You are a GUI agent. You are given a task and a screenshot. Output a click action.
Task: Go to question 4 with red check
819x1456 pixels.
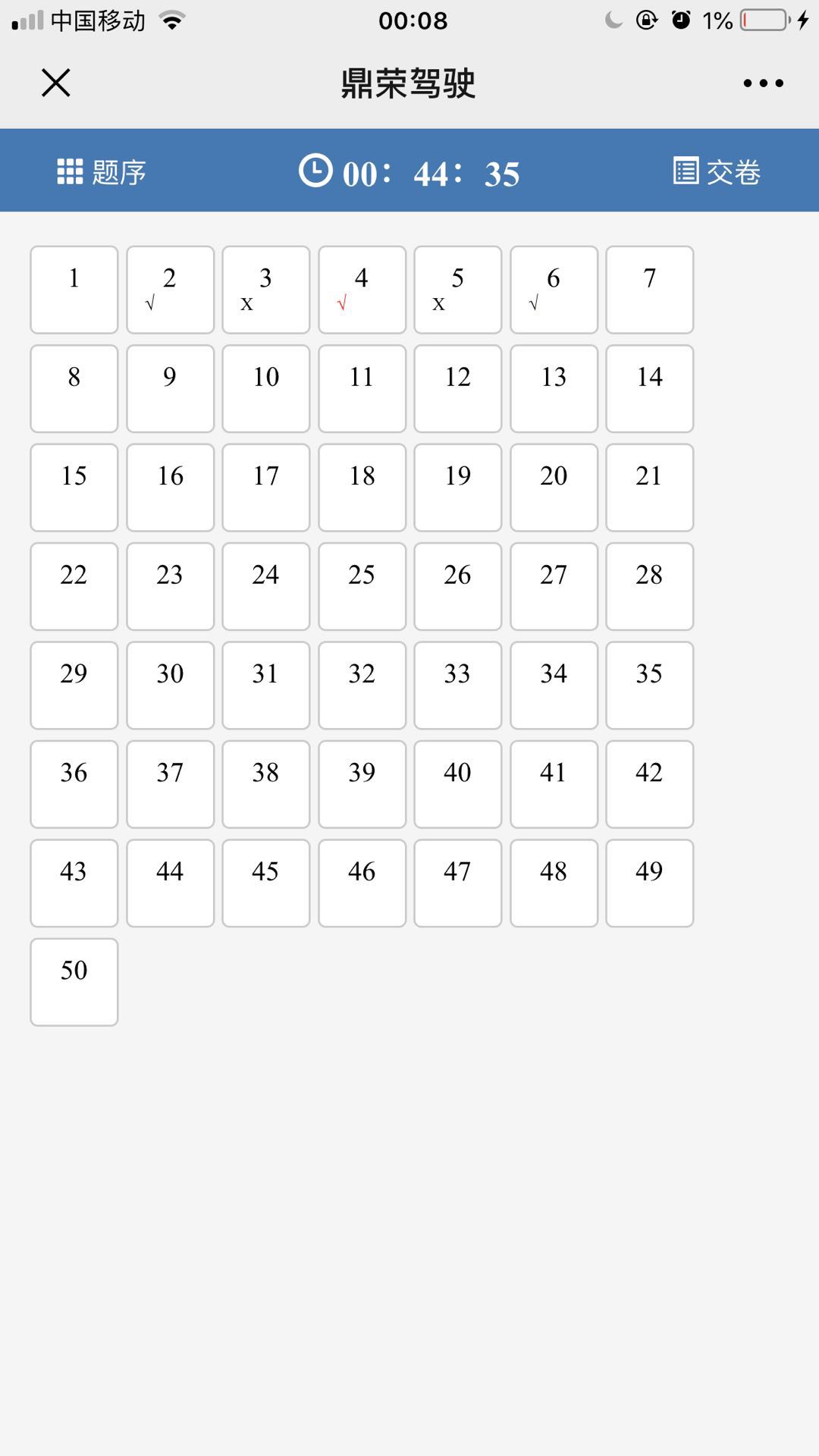coord(362,290)
